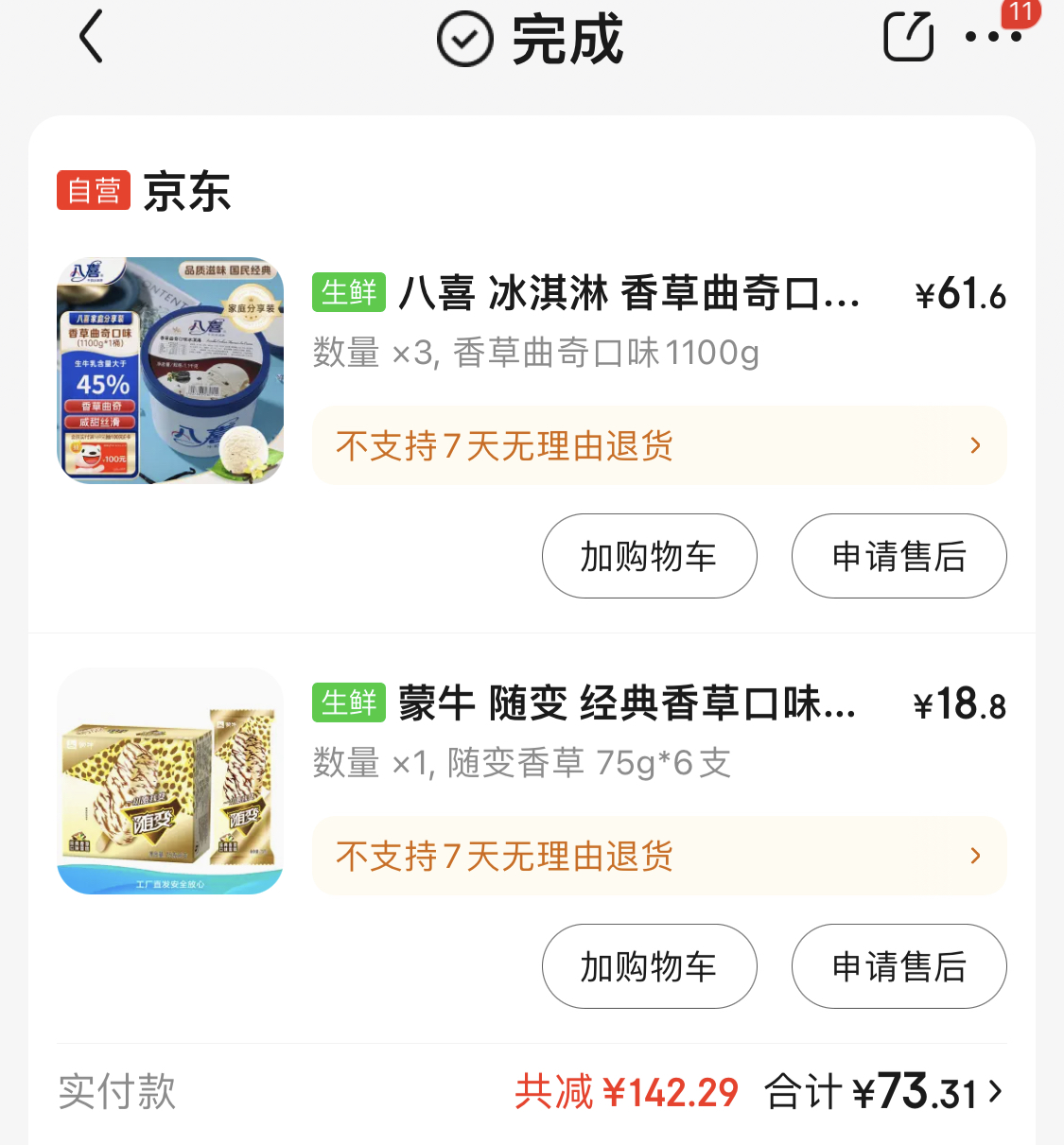View the 八喜 ice cream thumbnail
1064x1145 pixels.
168,370
